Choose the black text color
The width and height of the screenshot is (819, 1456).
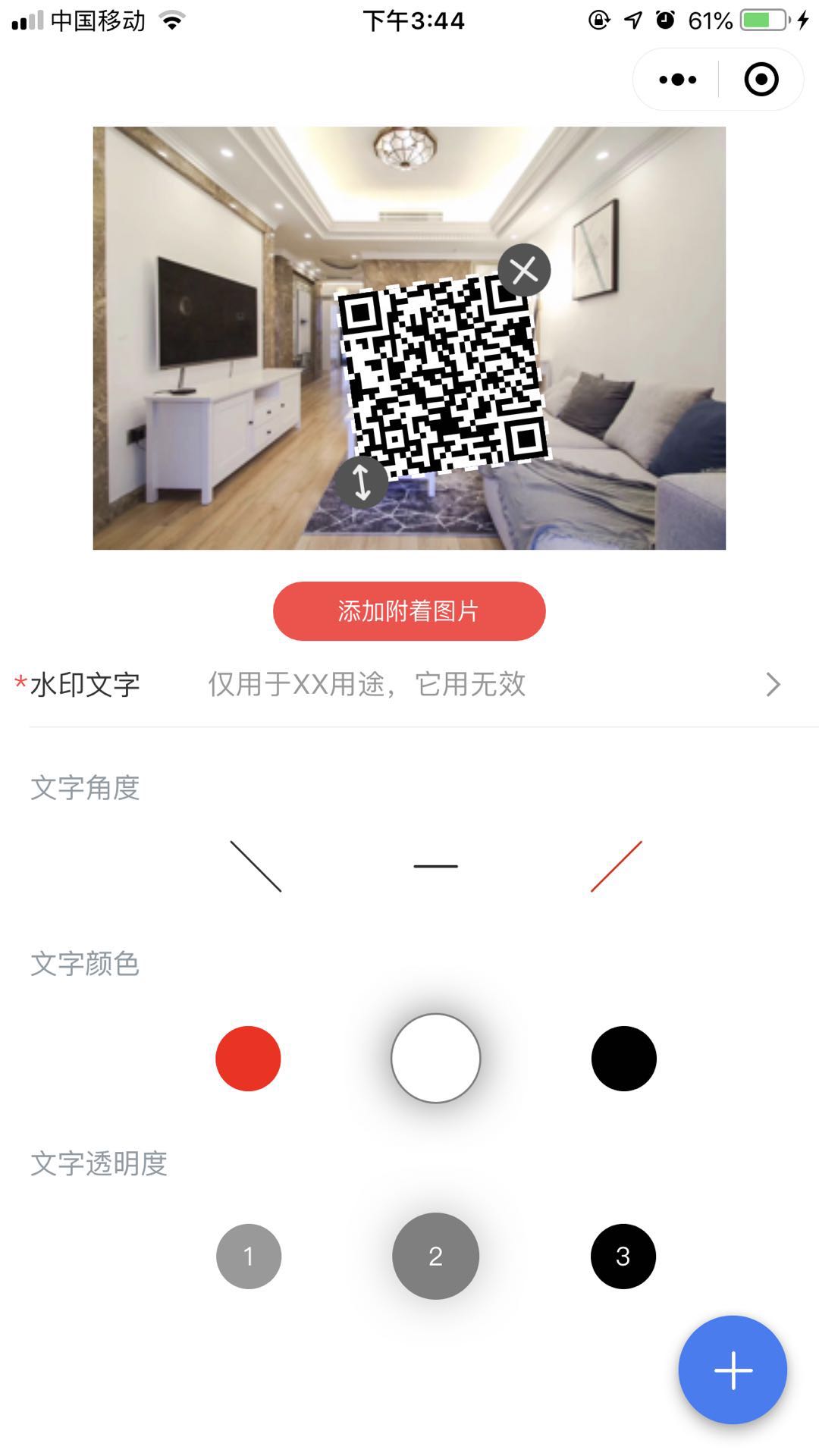click(x=623, y=1059)
